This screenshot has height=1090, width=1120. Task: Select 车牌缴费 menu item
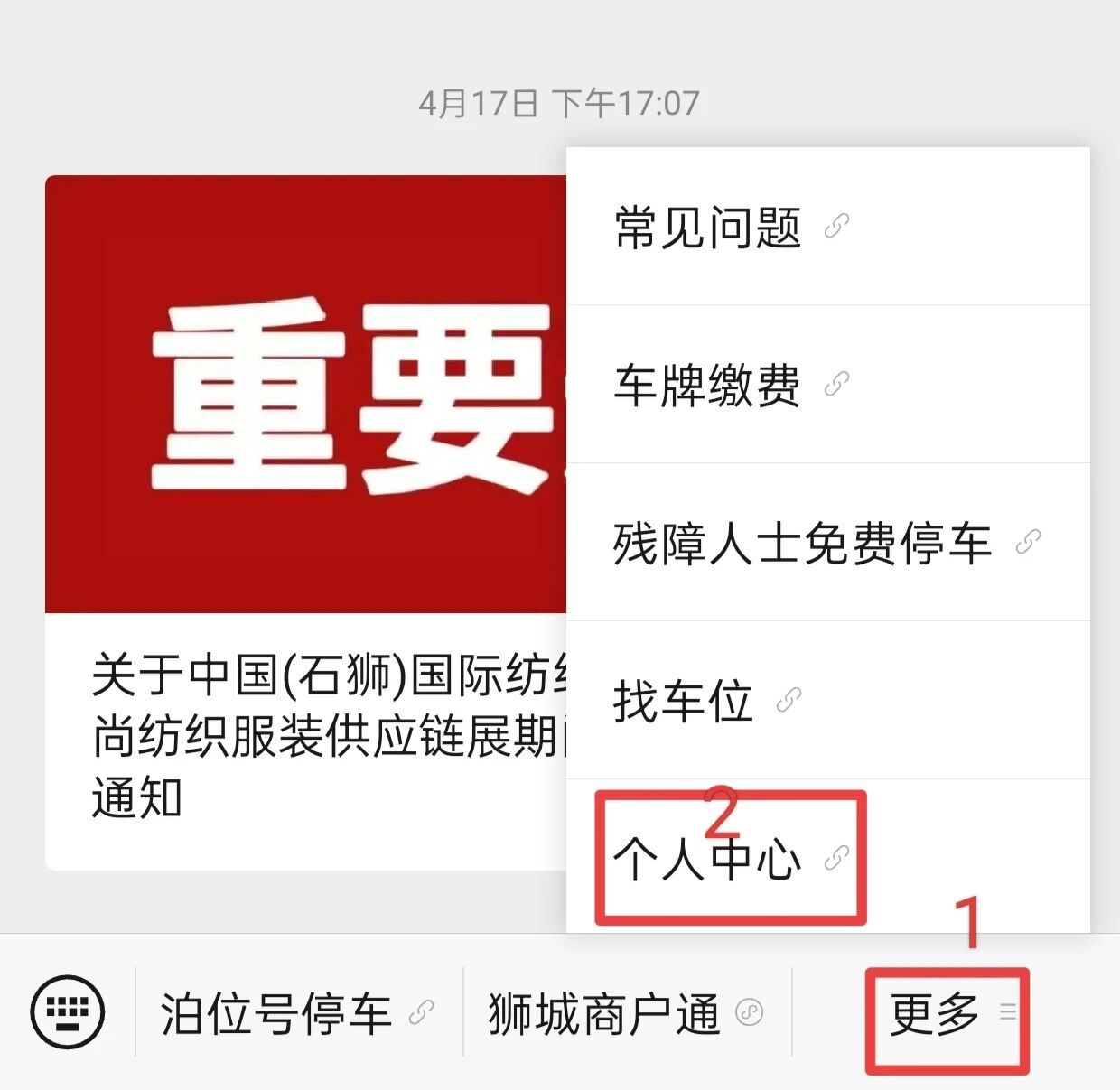click(732, 385)
